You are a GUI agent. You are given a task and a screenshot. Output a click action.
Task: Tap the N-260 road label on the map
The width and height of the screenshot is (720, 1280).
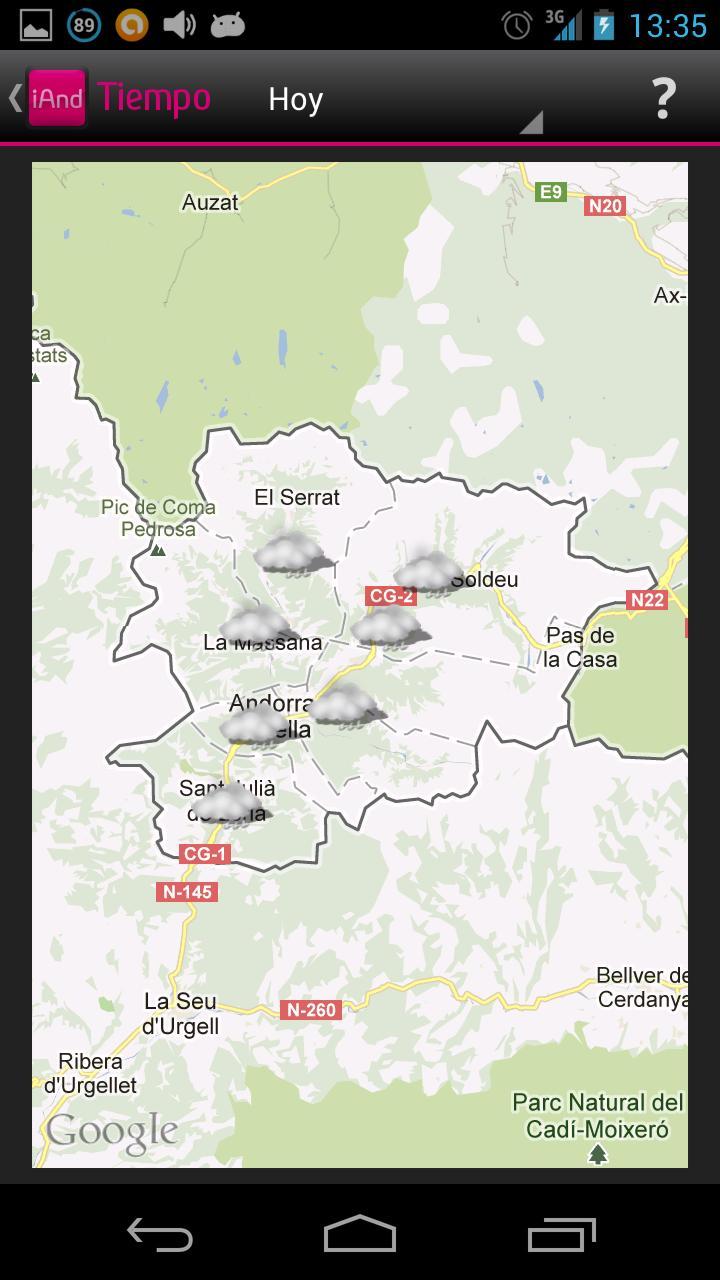(x=312, y=1009)
